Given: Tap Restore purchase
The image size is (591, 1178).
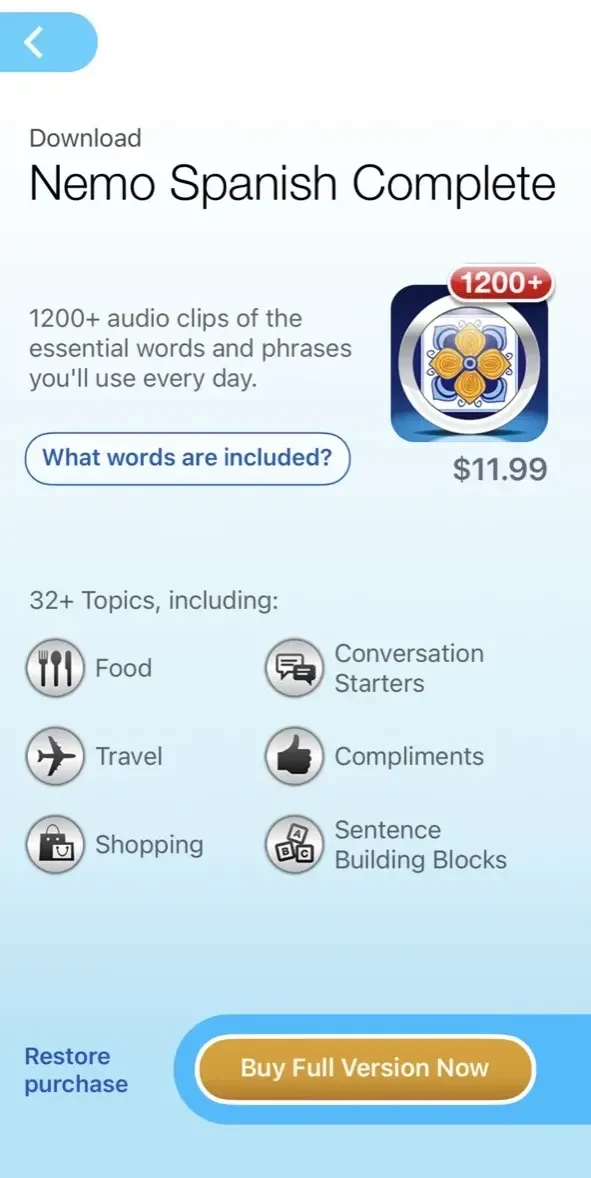Looking at the screenshot, I should pos(76,1070).
